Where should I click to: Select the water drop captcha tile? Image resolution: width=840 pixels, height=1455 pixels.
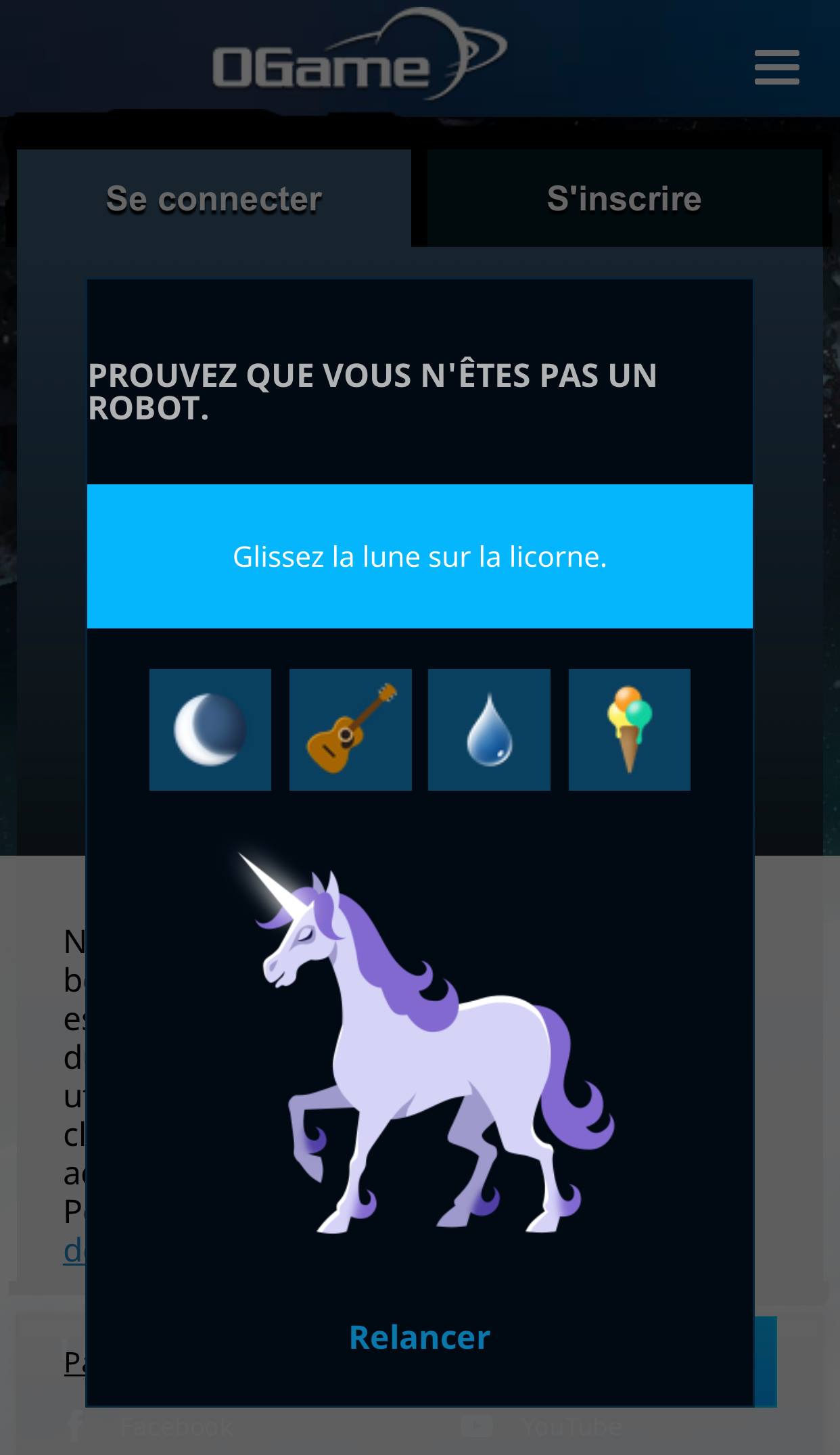(489, 729)
